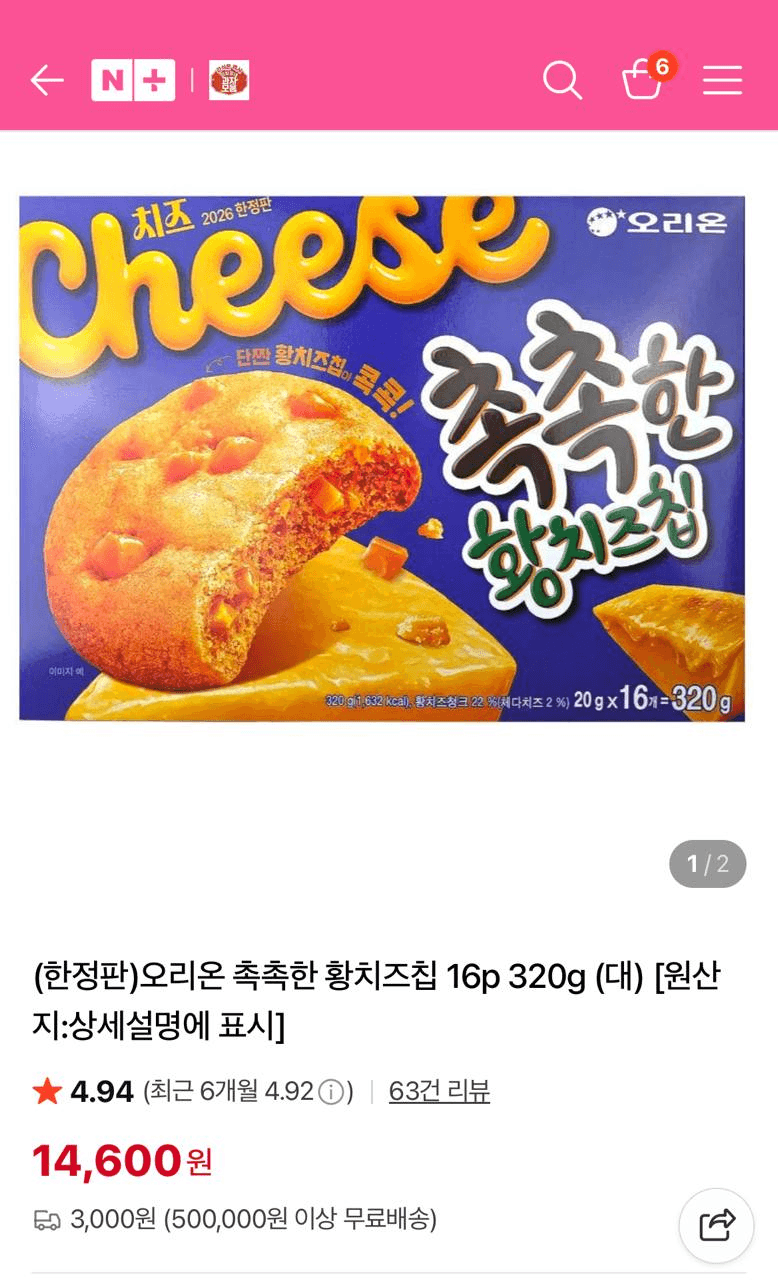Open the hamburger menu
The width and height of the screenshot is (778, 1280).
tap(722, 80)
